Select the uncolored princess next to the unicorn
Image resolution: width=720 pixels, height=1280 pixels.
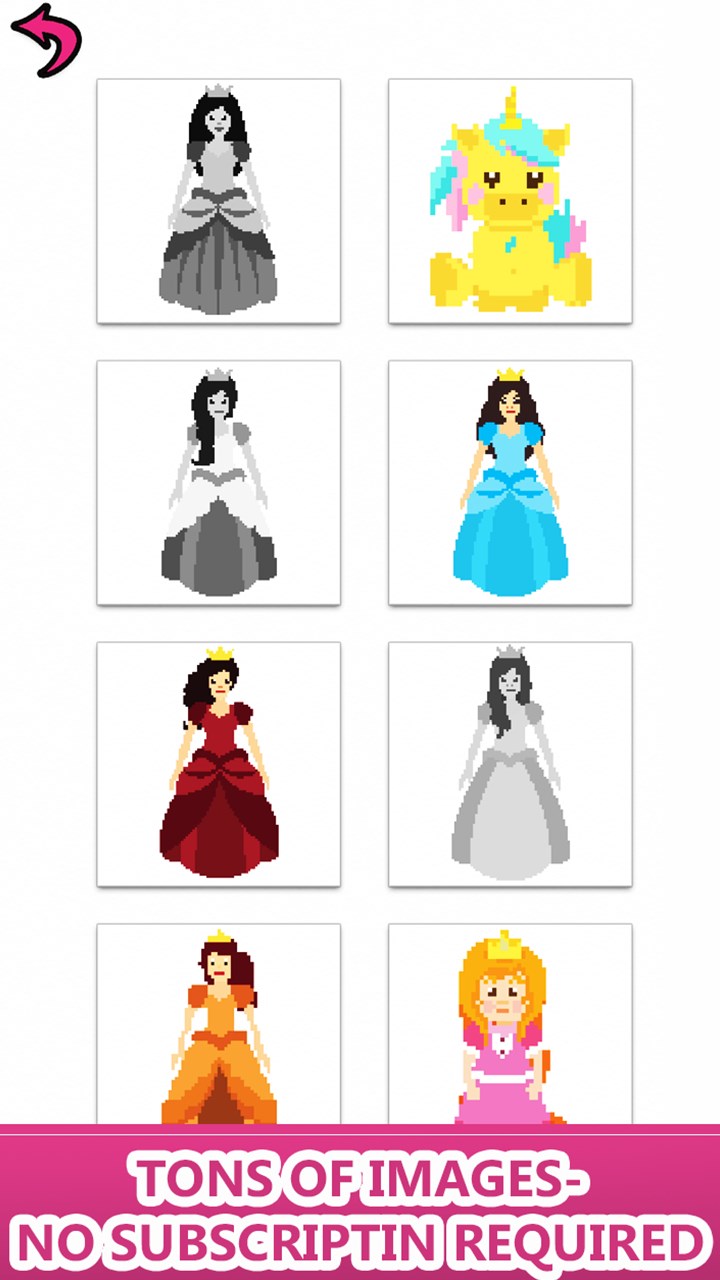click(218, 201)
